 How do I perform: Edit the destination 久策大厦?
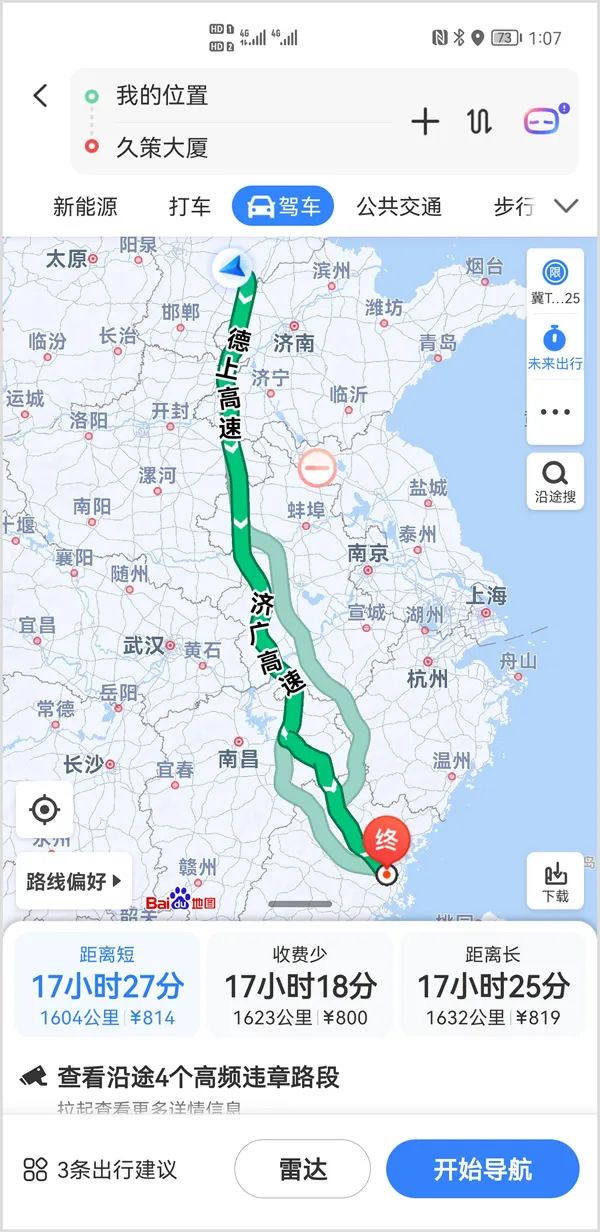point(162,148)
